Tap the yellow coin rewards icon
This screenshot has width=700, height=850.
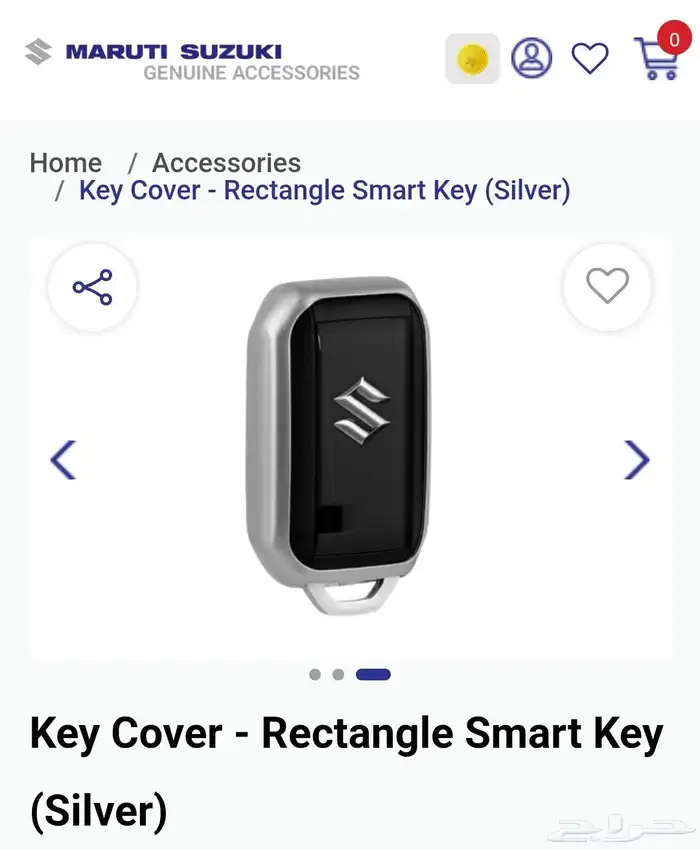tap(472, 59)
